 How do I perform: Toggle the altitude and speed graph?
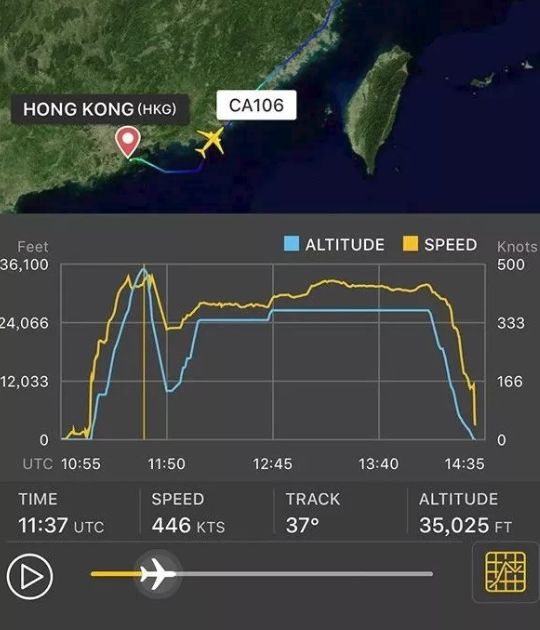click(x=505, y=572)
